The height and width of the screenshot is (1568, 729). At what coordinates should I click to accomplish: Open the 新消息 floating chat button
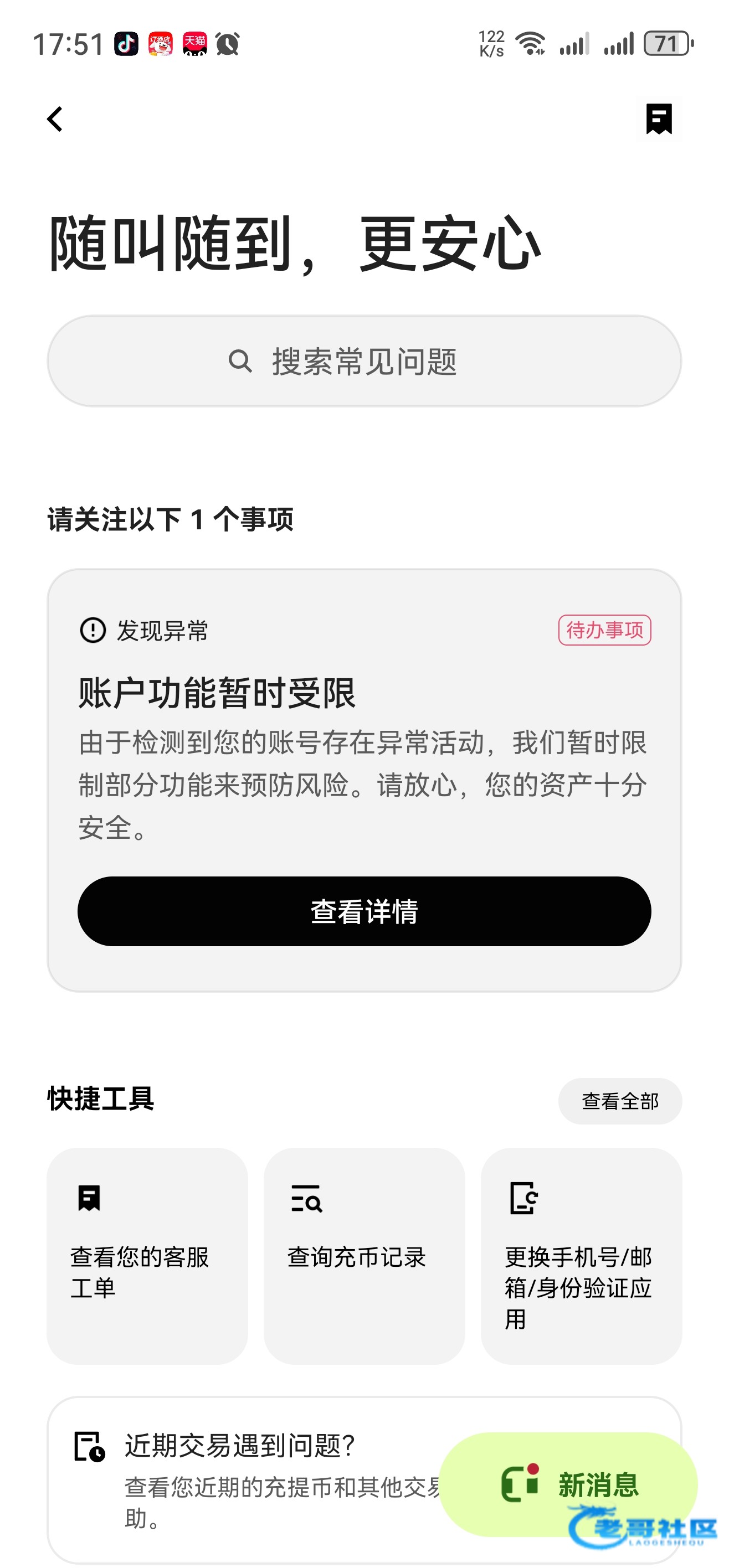pyautogui.click(x=568, y=1484)
